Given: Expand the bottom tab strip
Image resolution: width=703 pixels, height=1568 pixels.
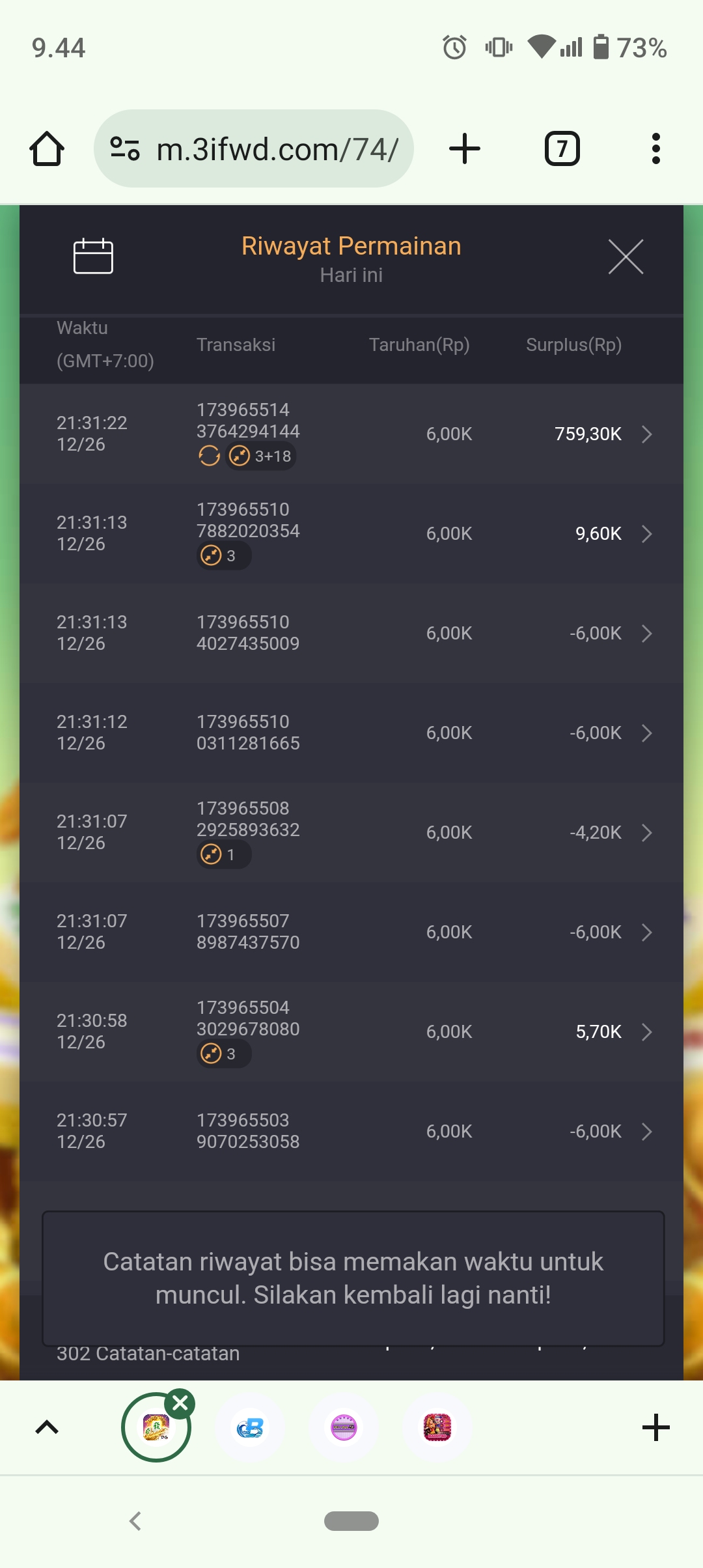Looking at the screenshot, I should 47,1428.
